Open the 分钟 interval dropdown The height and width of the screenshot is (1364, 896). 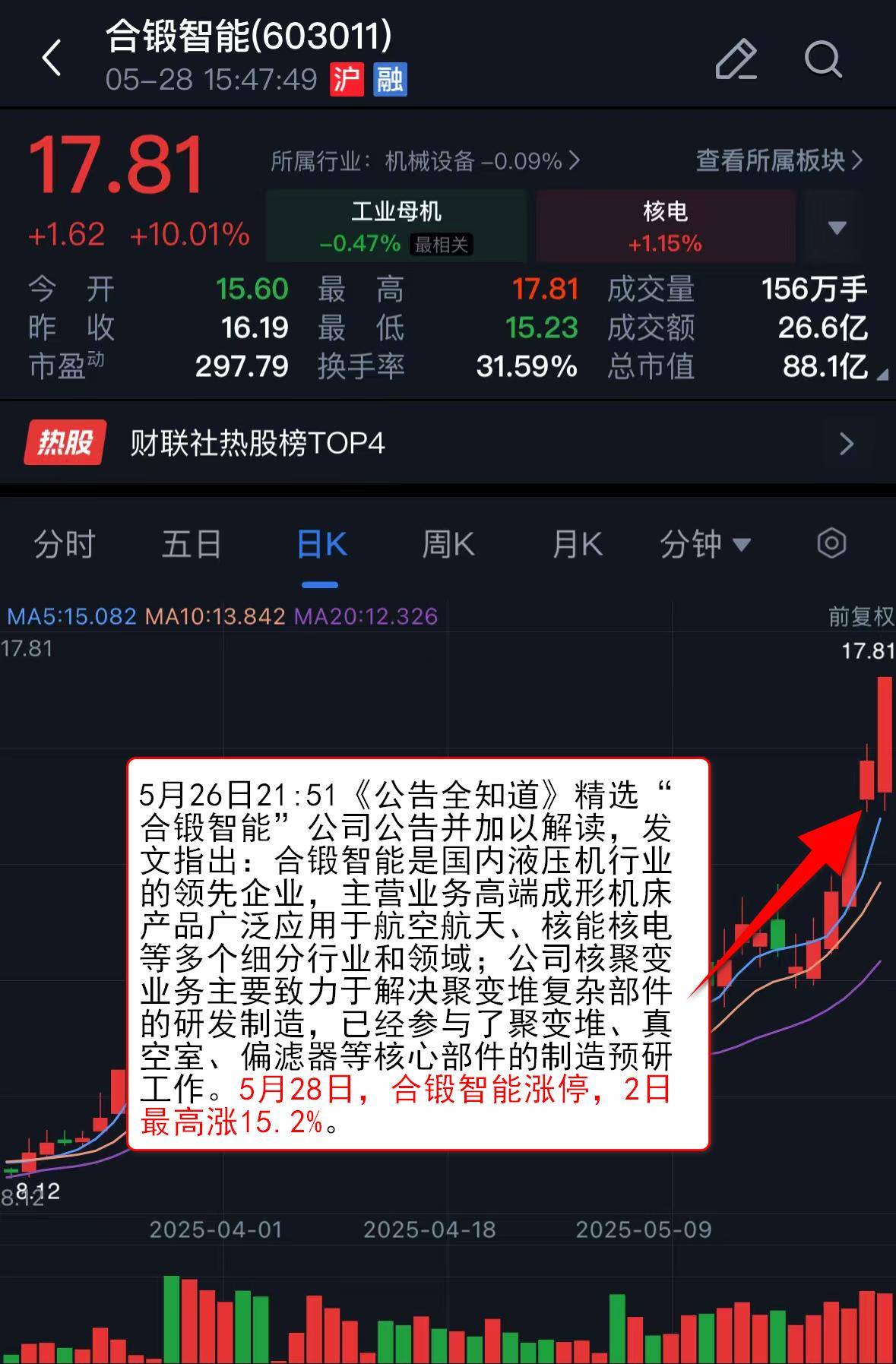[704, 545]
